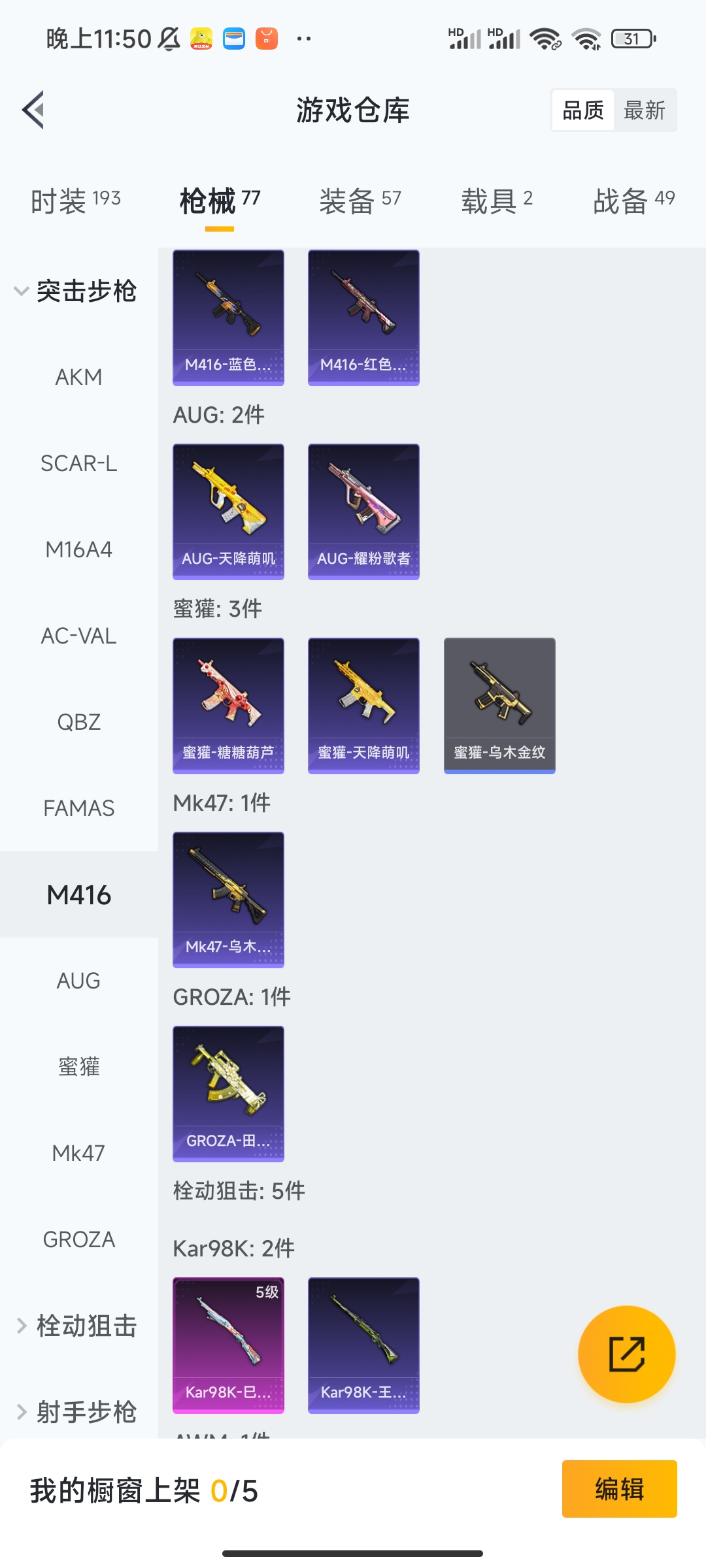Select GROZA in the side list

[x=78, y=1239]
